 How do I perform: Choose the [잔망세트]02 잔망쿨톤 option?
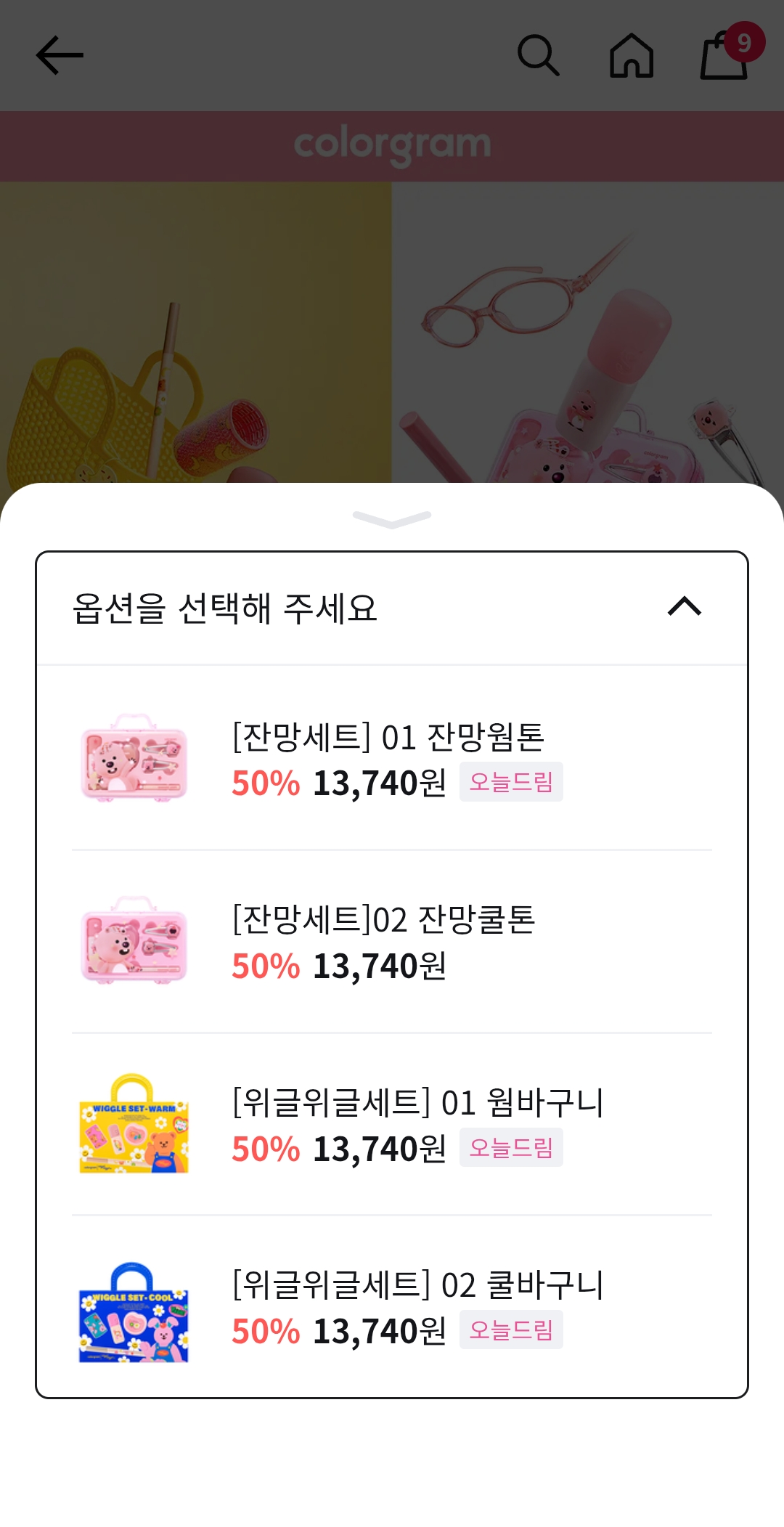point(392,942)
